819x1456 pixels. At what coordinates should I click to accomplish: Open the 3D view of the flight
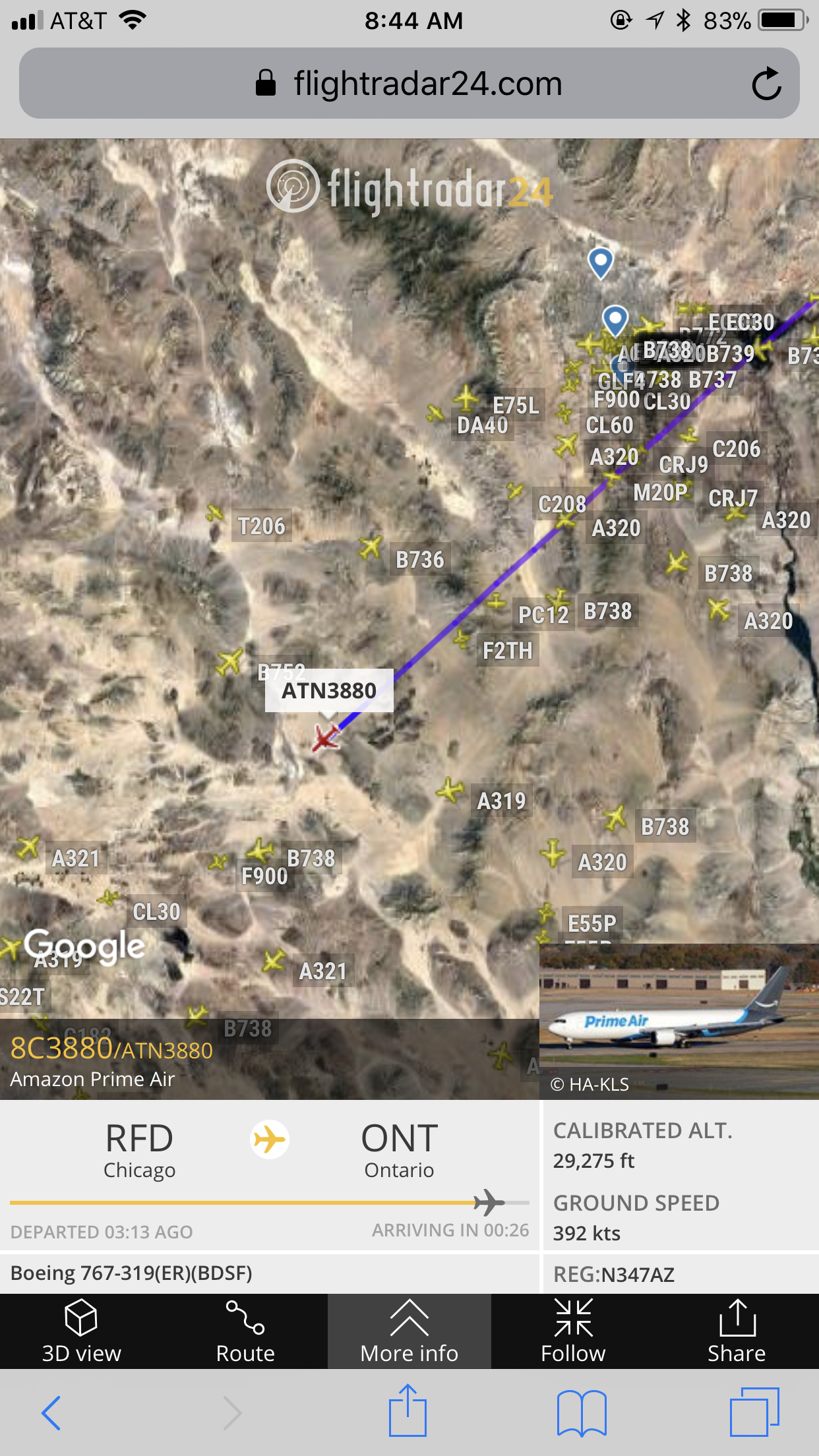coord(81,1331)
